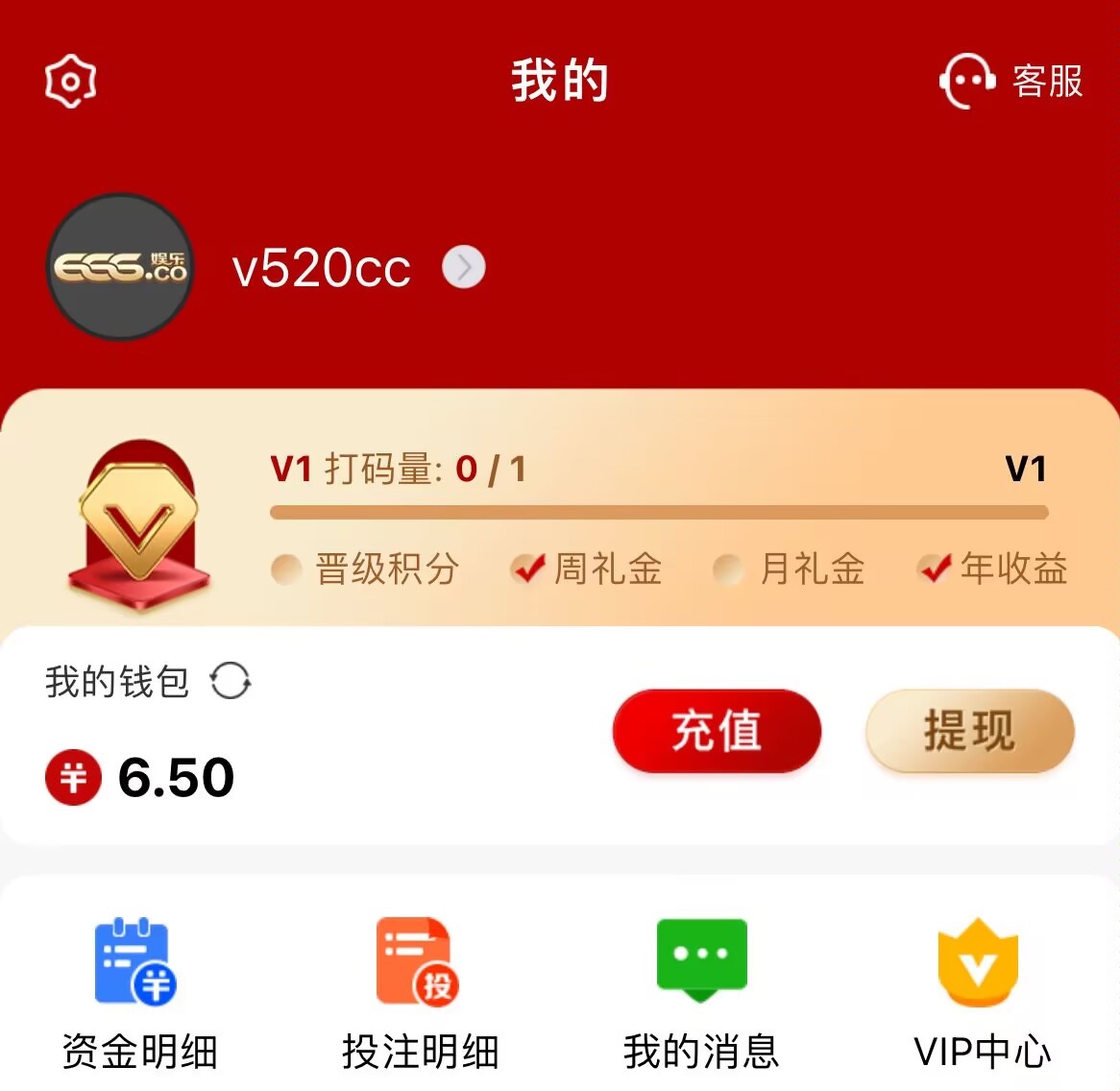Tap the profile avatar

click(120, 267)
